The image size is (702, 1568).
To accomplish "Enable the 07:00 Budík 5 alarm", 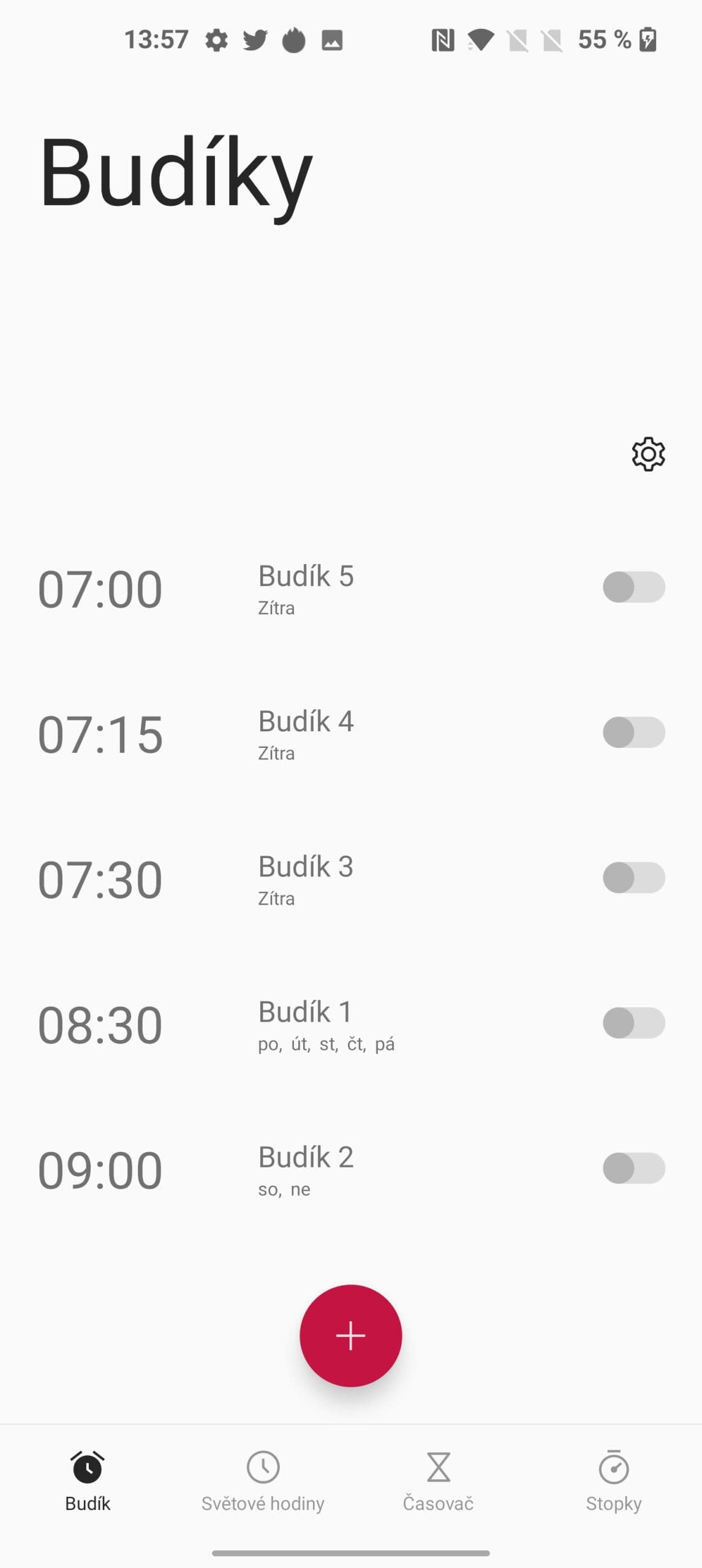I will [633, 587].
